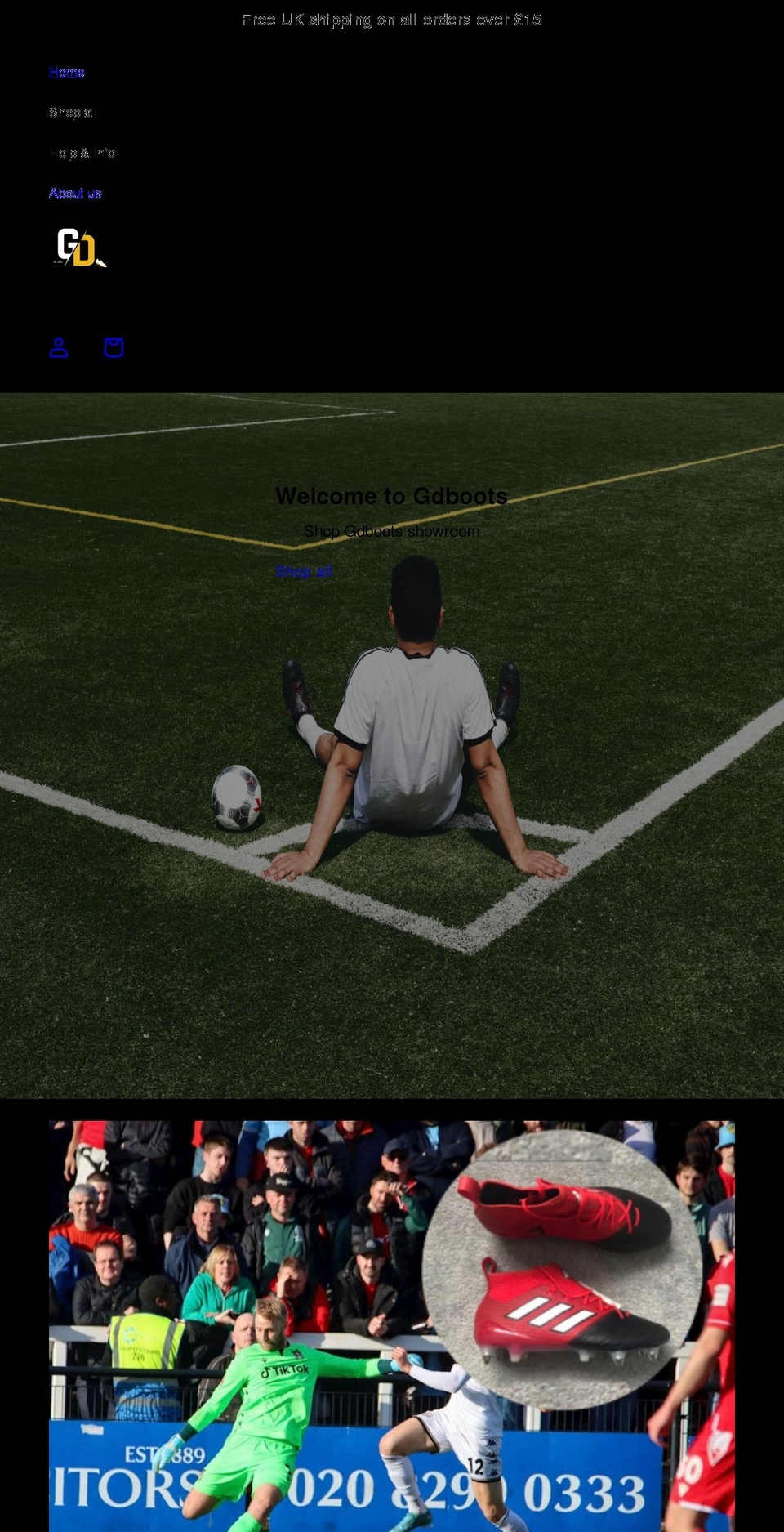Tap the Gdboots logo to go home
Image resolution: width=784 pixels, height=1532 pixels.
pyautogui.click(x=79, y=248)
